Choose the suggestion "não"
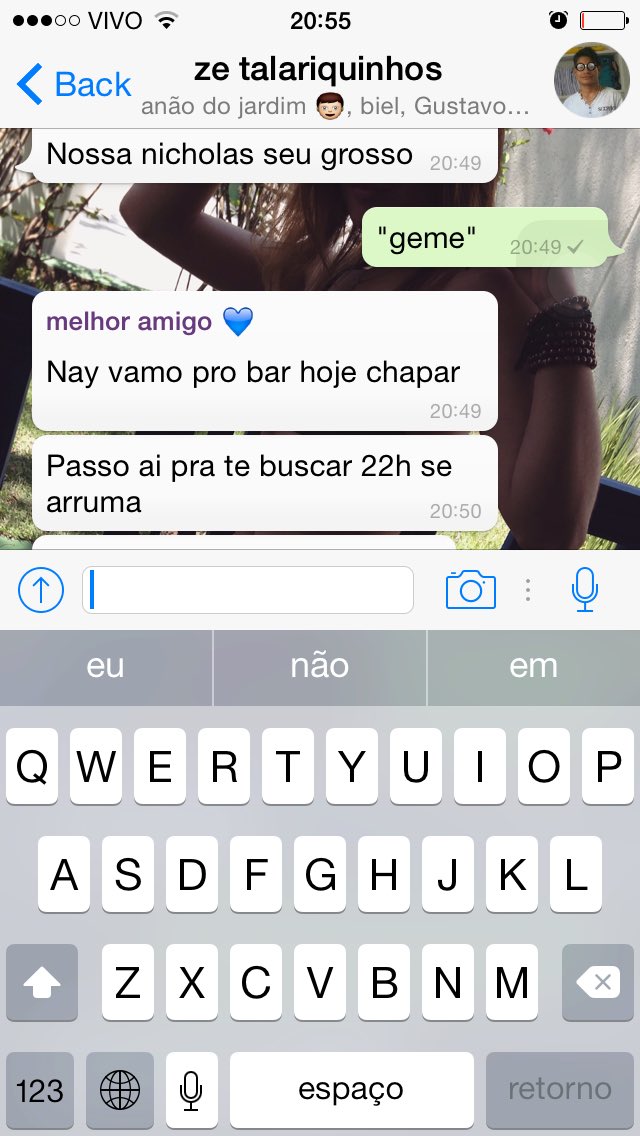Screen dimensions: 640x1136 pos(320,667)
